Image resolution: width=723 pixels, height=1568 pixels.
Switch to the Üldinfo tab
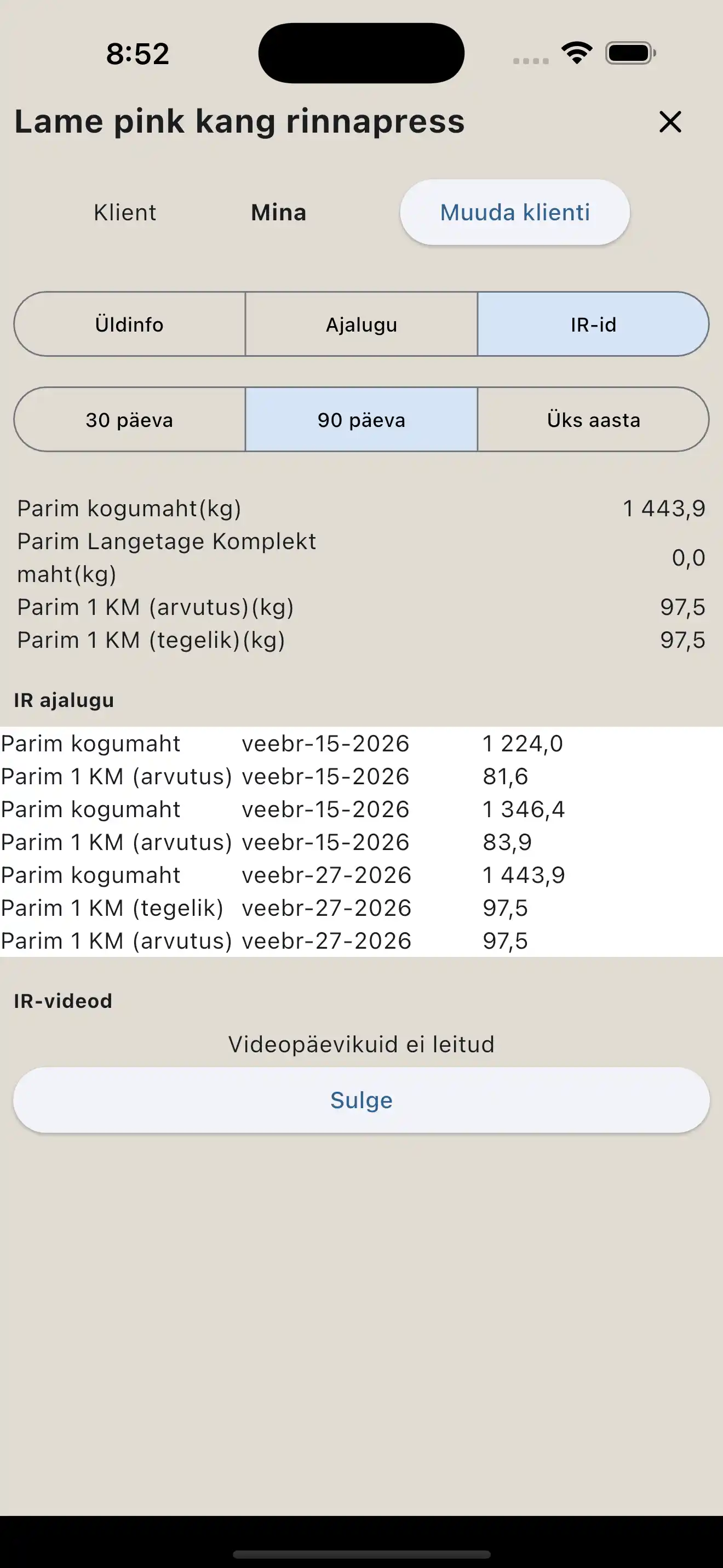point(129,324)
